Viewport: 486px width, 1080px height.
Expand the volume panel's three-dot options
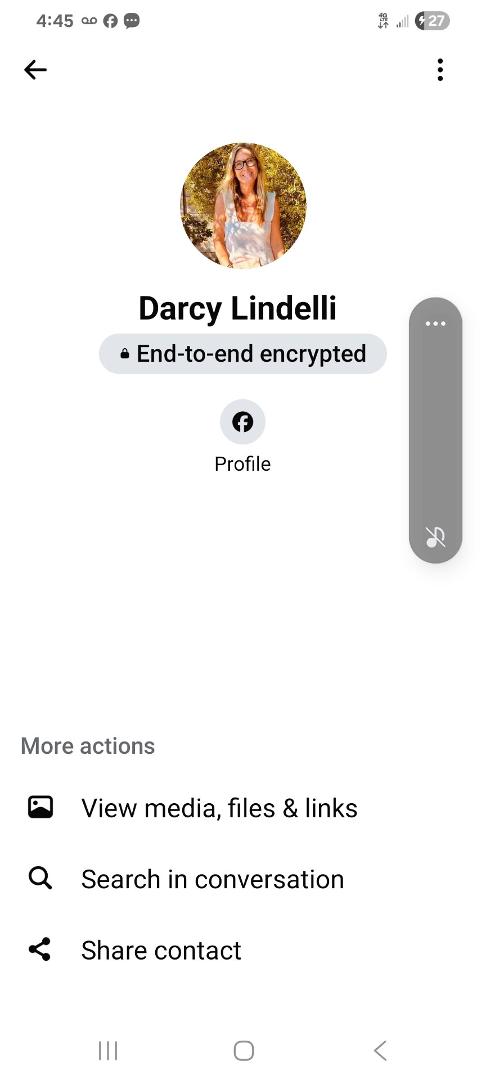(436, 324)
